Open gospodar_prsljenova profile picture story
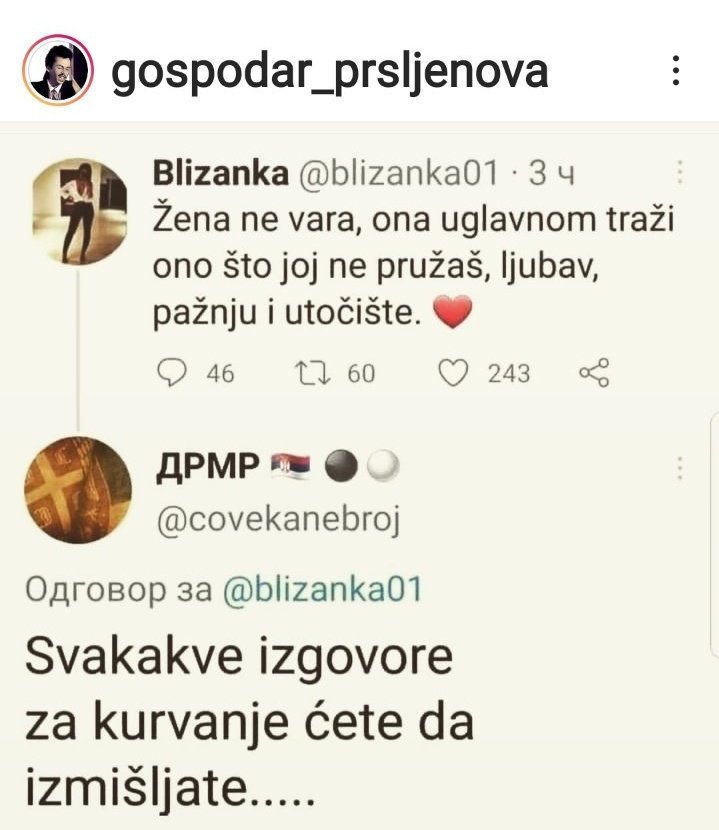 pos(58,71)
